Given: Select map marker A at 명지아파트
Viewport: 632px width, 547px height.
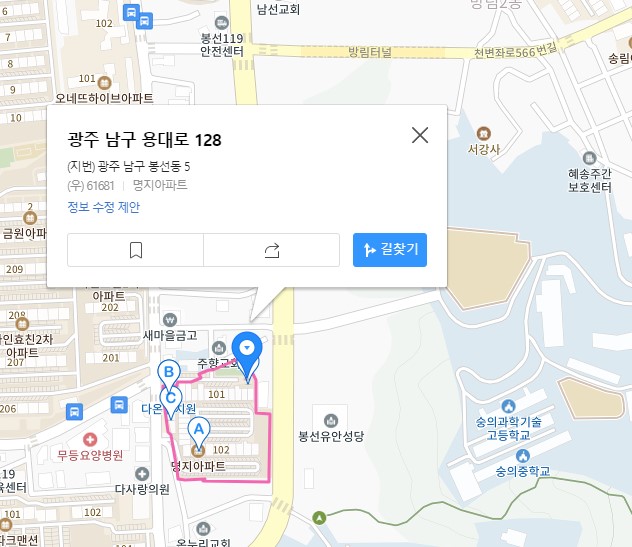Looking at the screenshot, I should point(198,432).
